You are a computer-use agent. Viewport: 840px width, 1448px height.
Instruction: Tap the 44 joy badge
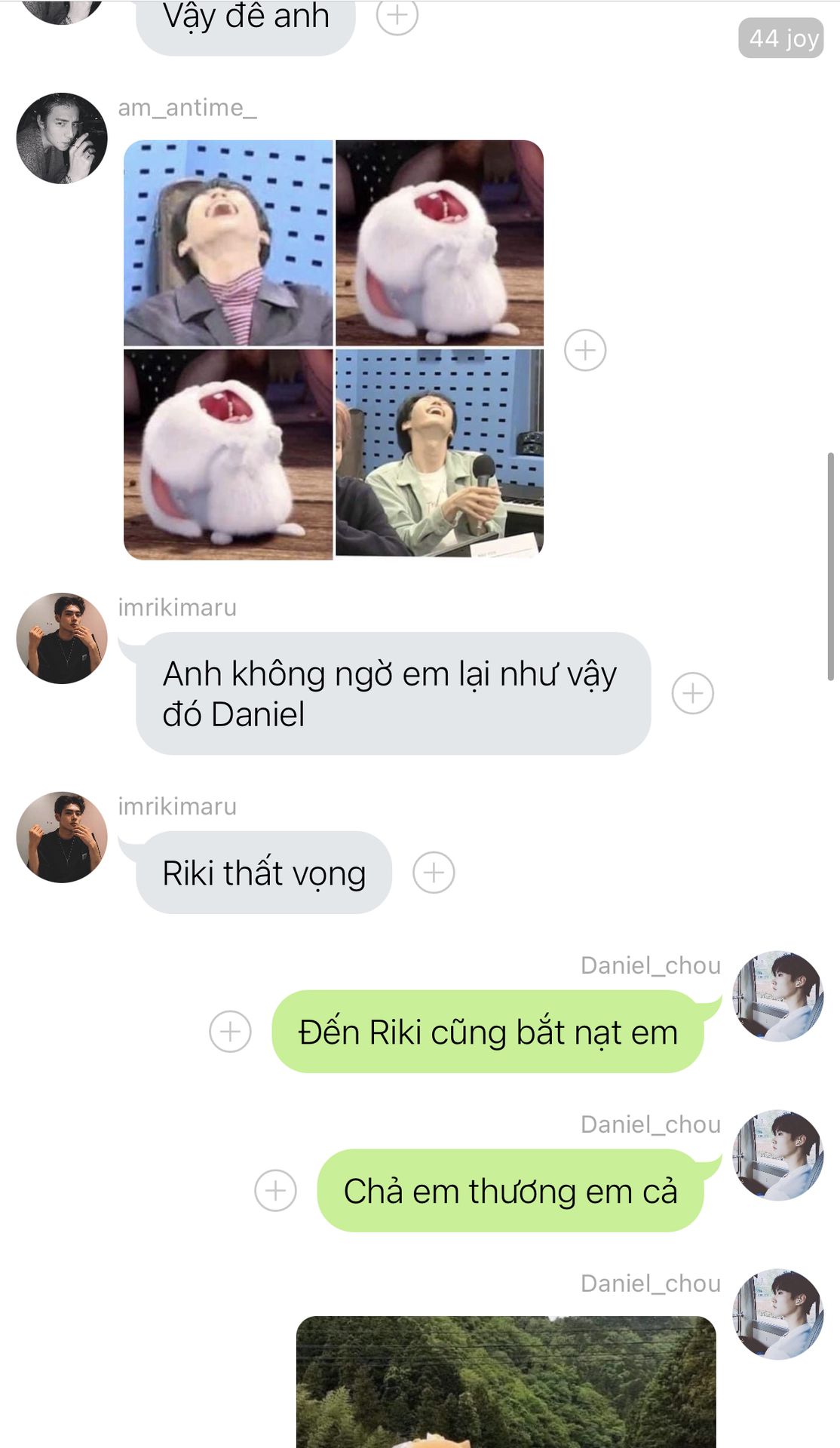pos(781,38)
